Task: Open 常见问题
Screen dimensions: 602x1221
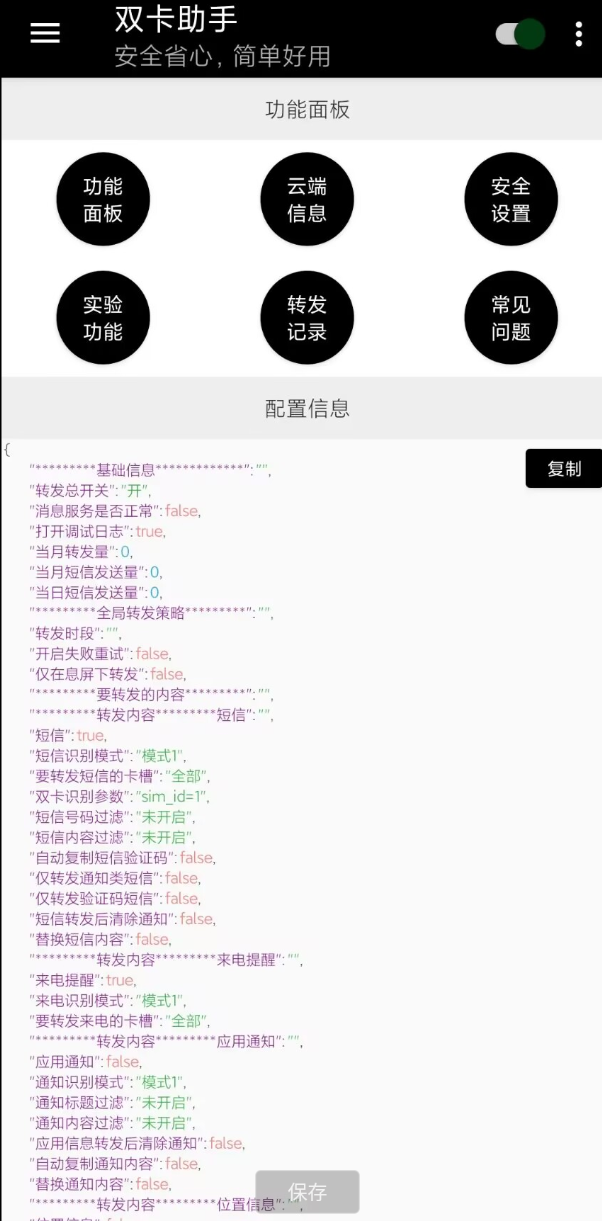Action: click(510, 318)
